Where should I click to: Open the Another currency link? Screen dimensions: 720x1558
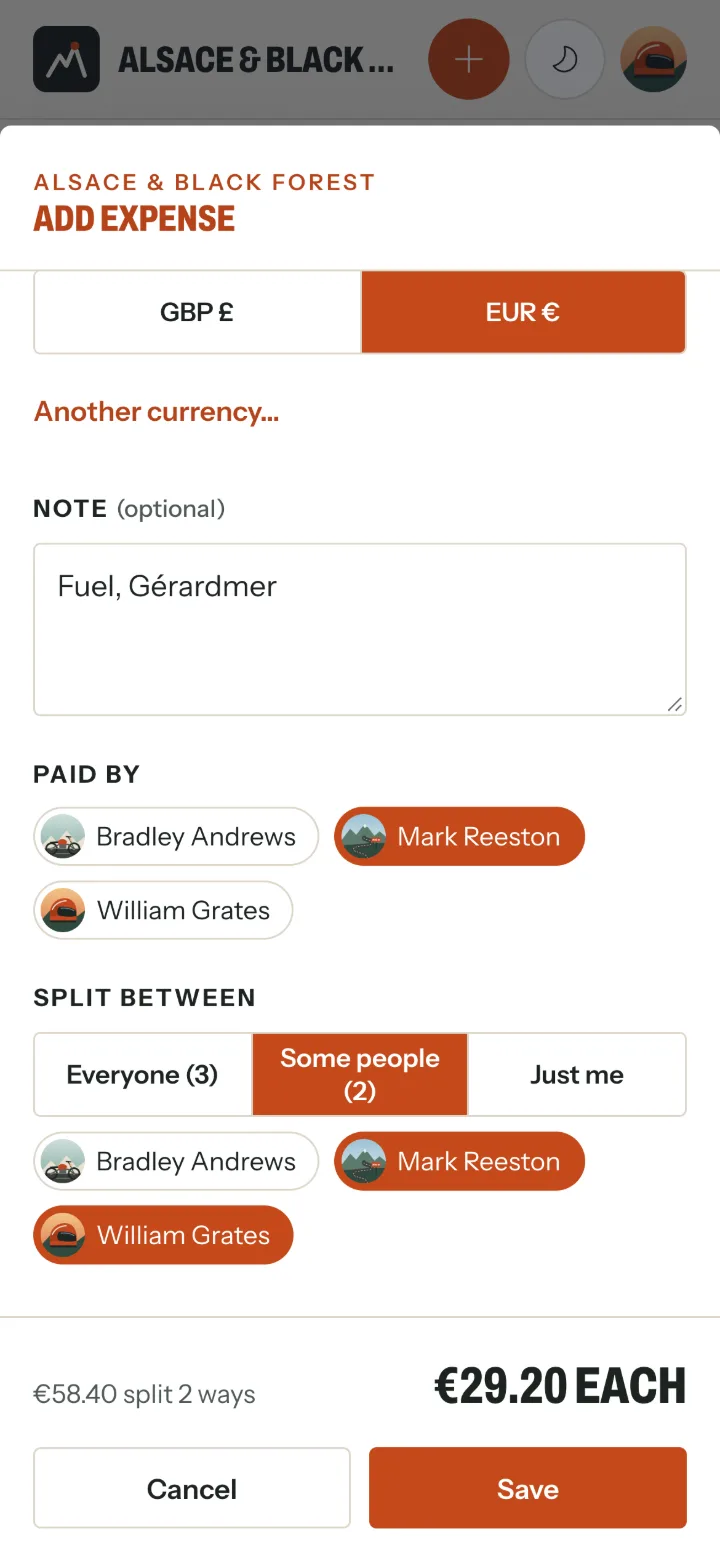(x=156, y=412)
